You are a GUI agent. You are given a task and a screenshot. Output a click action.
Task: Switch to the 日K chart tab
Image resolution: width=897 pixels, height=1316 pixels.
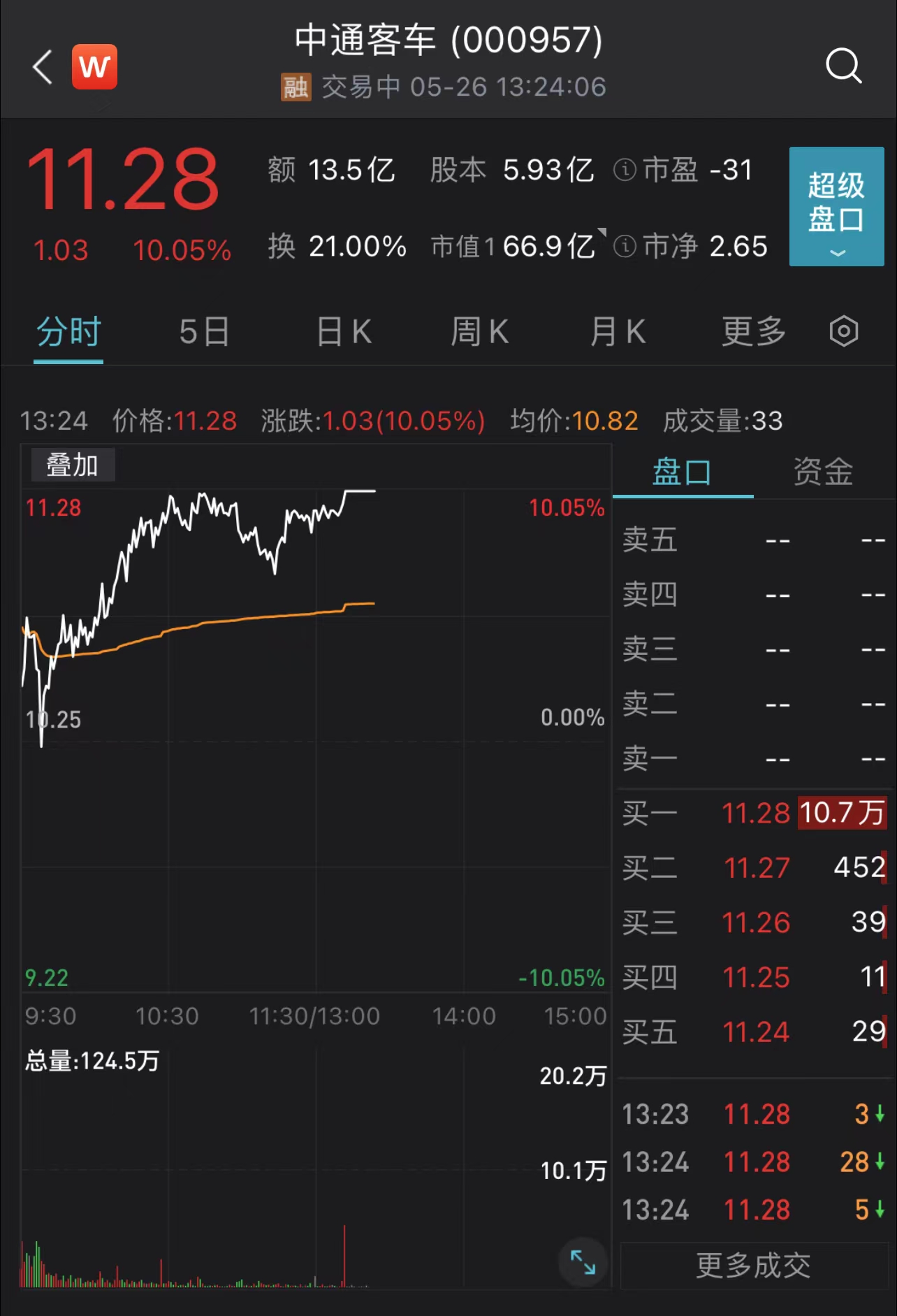(344, 332)
